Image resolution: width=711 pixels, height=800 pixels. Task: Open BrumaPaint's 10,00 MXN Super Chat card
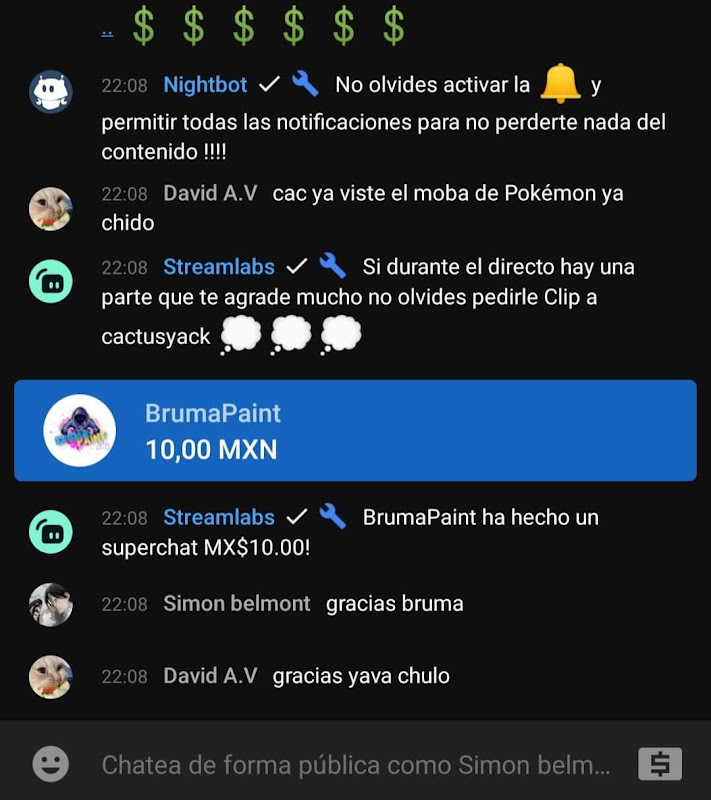[x=355, y=431]
